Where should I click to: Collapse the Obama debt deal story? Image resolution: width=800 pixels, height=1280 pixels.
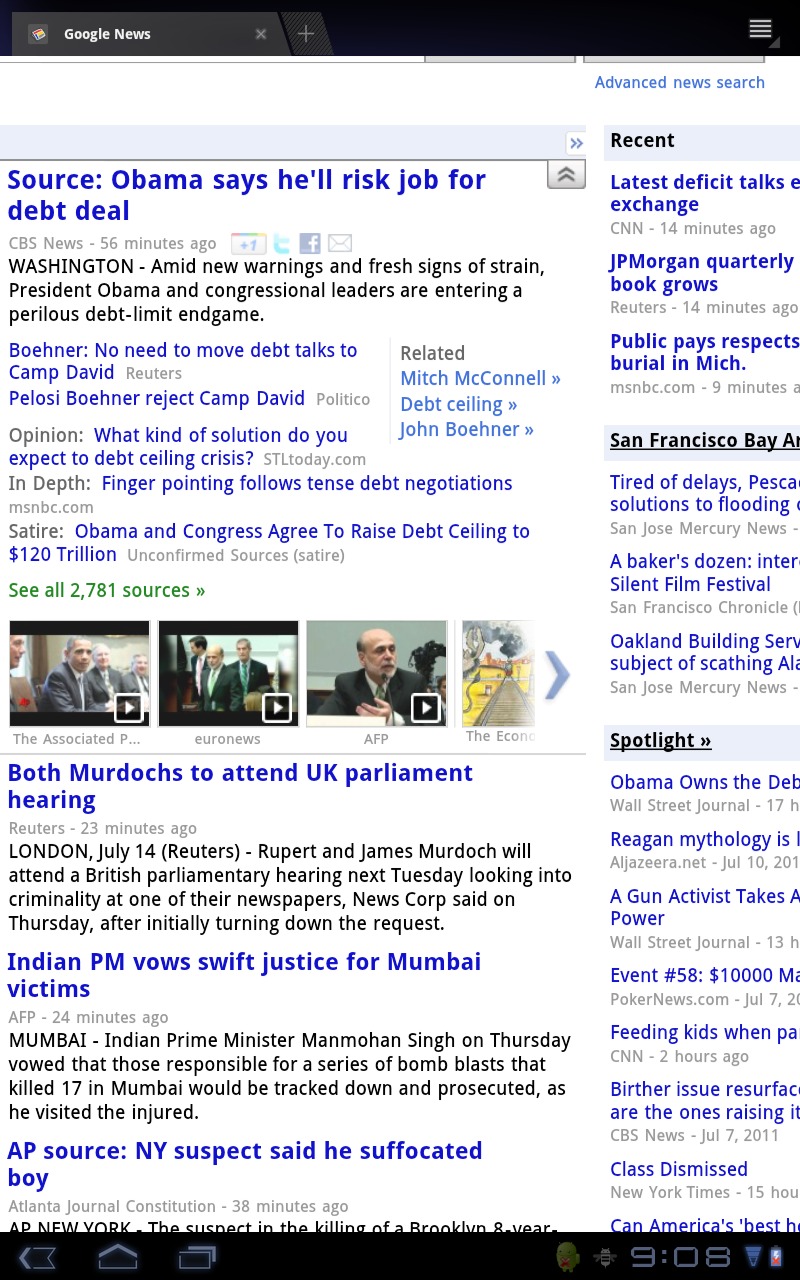coord(566,175)
